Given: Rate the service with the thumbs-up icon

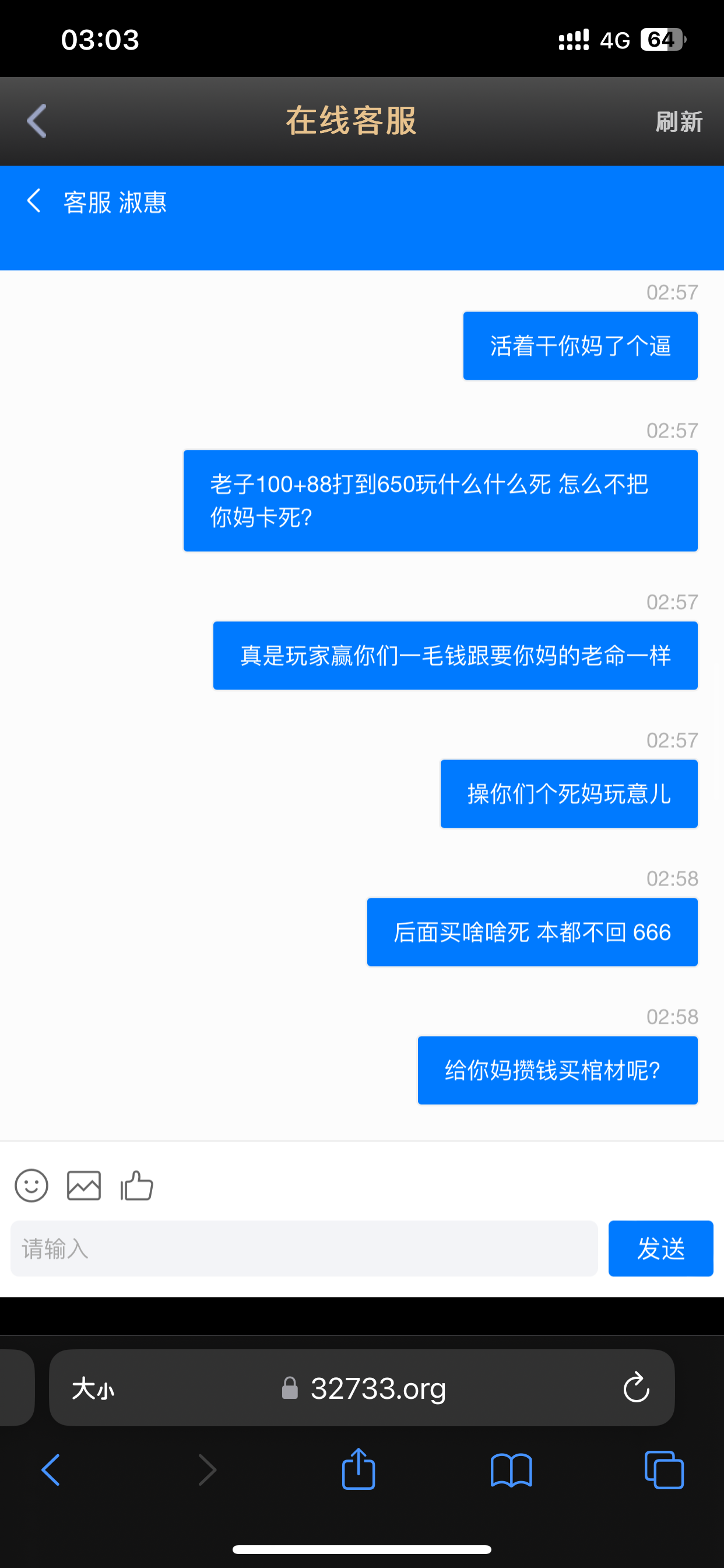Looking at the screenshot, I should 137,1186.
